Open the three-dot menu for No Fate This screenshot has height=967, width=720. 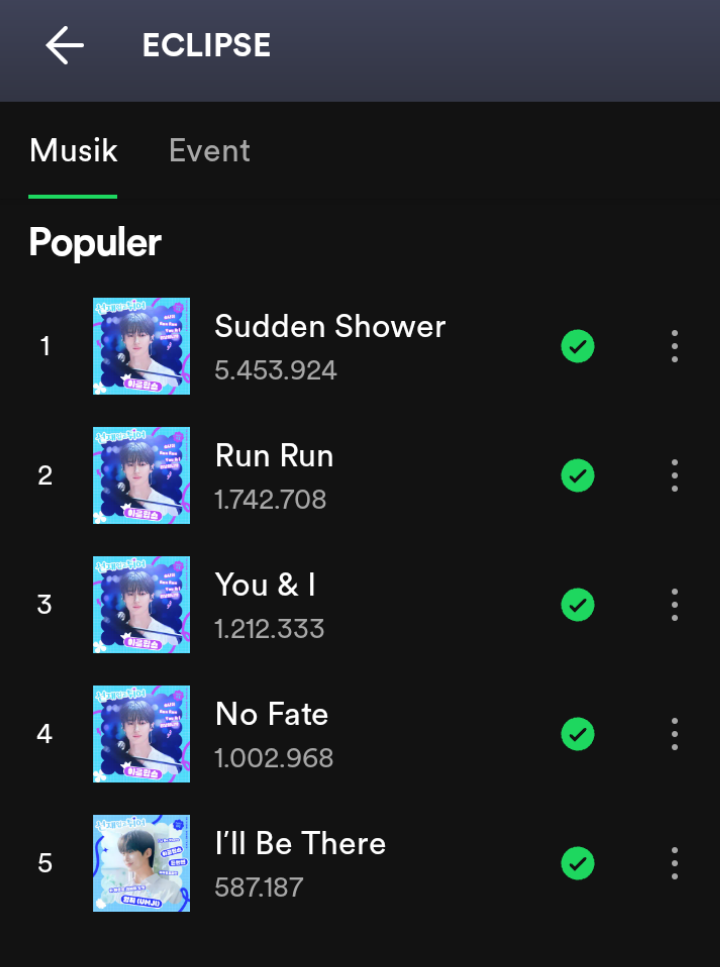[x=675, y=733]
